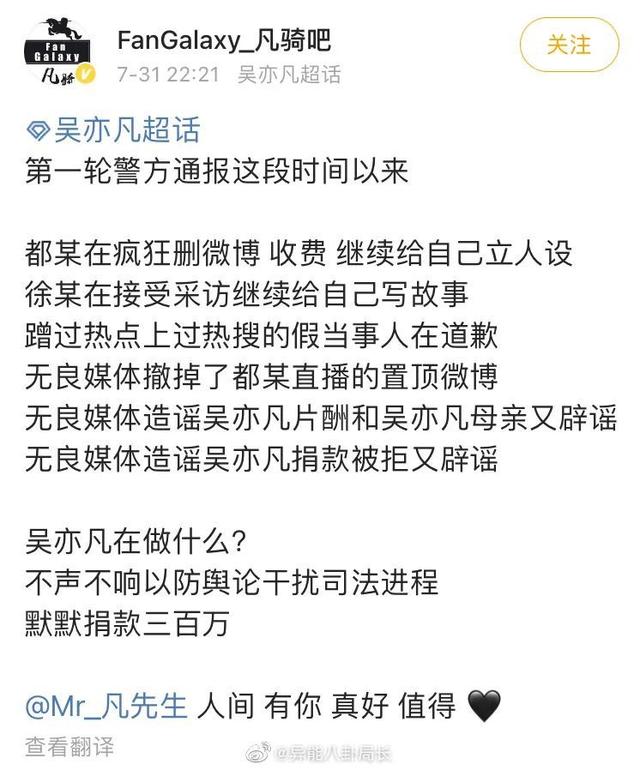Viewport: 640px width, 770px height.
Task: Open the FanGalaxy_凡骑吧 profile avatar
Action: pyautogui.click(x=61, y=52)
